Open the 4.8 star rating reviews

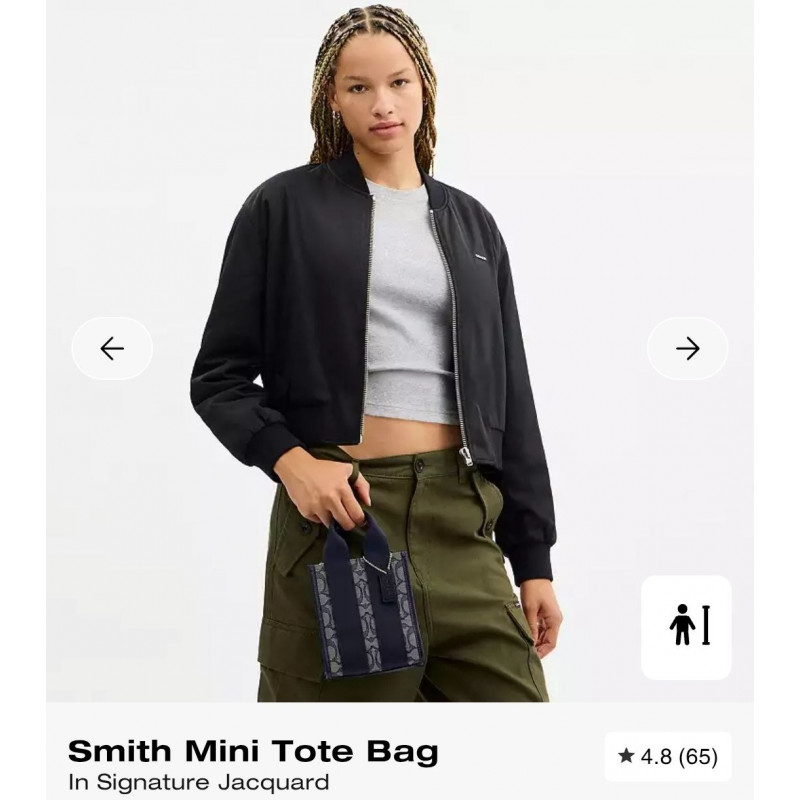click(x=668, y=757)
